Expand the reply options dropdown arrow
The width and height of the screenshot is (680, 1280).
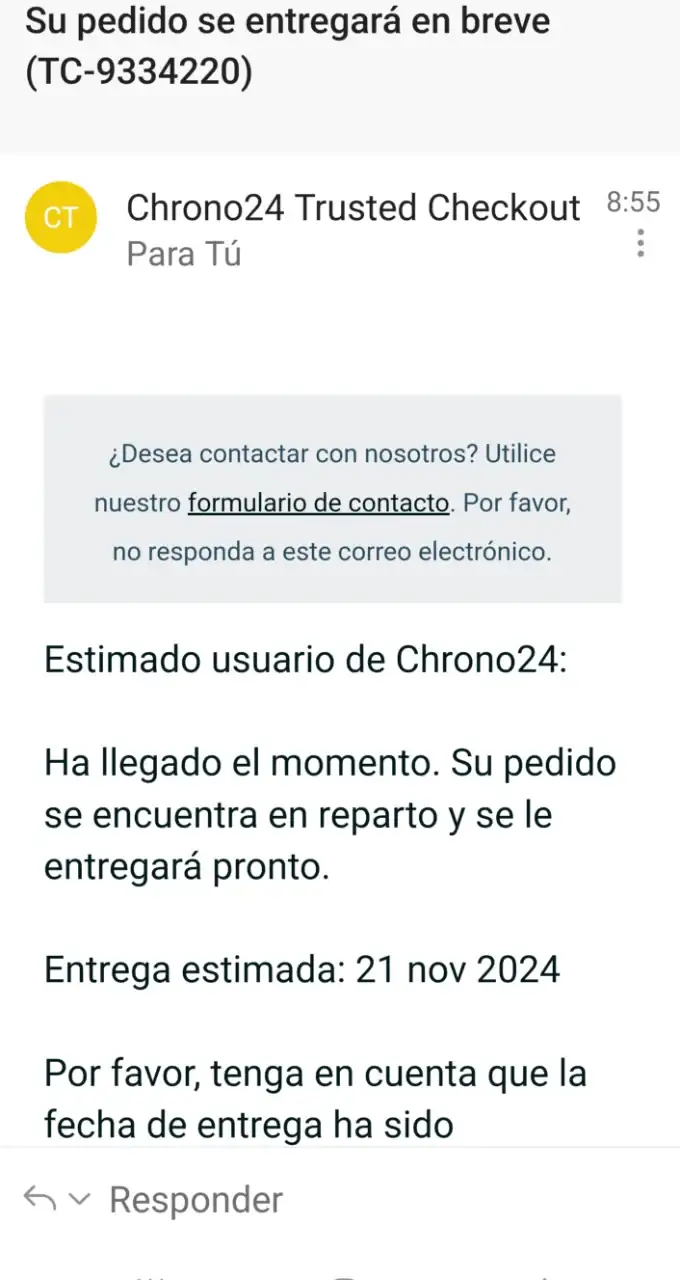(83, 1199)
